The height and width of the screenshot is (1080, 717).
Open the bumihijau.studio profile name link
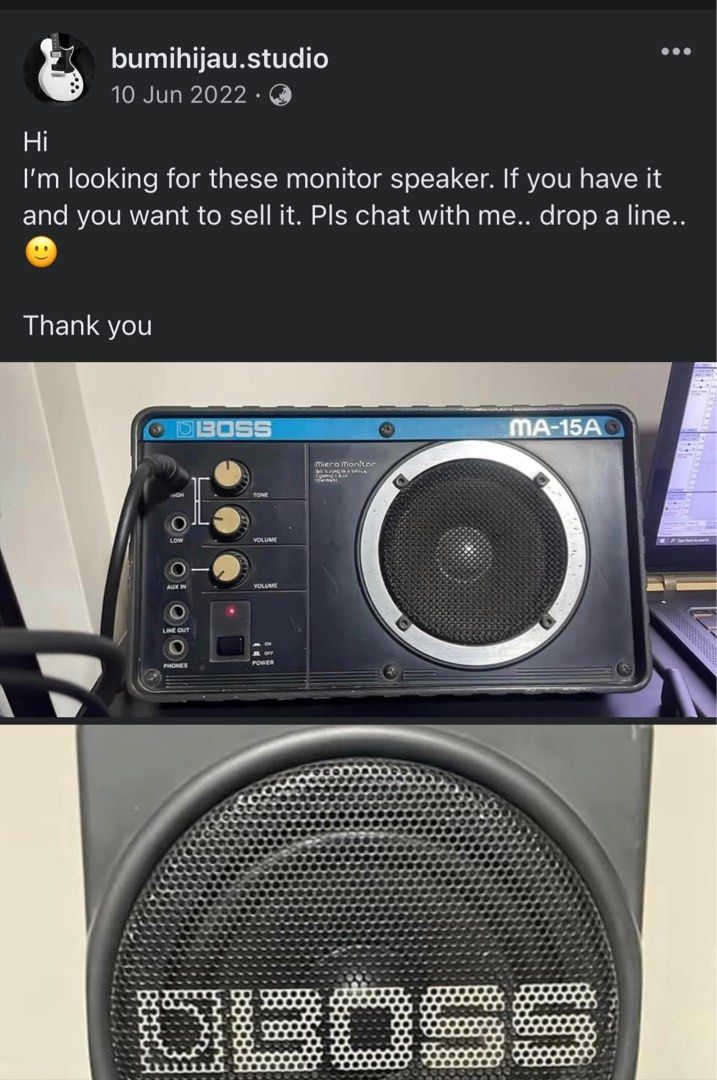pos(219,59)
